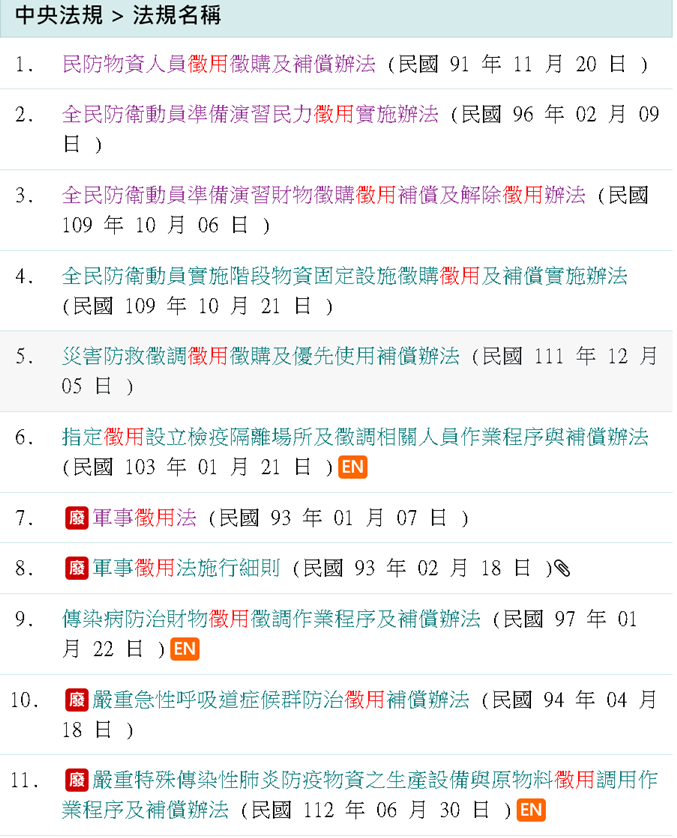Open 全民防衛動員準備演習民力徵用實施辦法
Screen dimensions: 677x838
tap(250, 114)
